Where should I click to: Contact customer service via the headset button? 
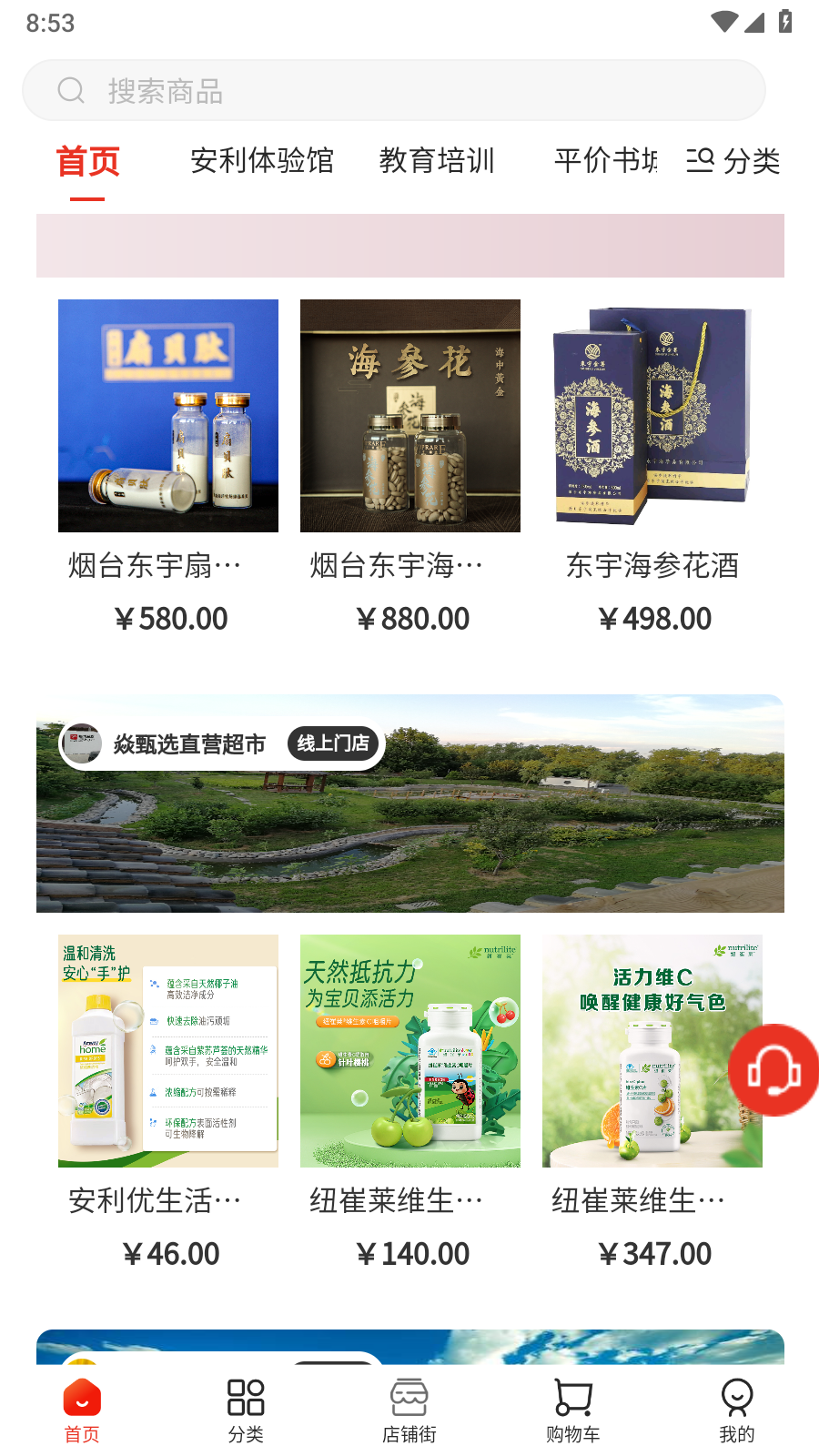pos(773,1070)
